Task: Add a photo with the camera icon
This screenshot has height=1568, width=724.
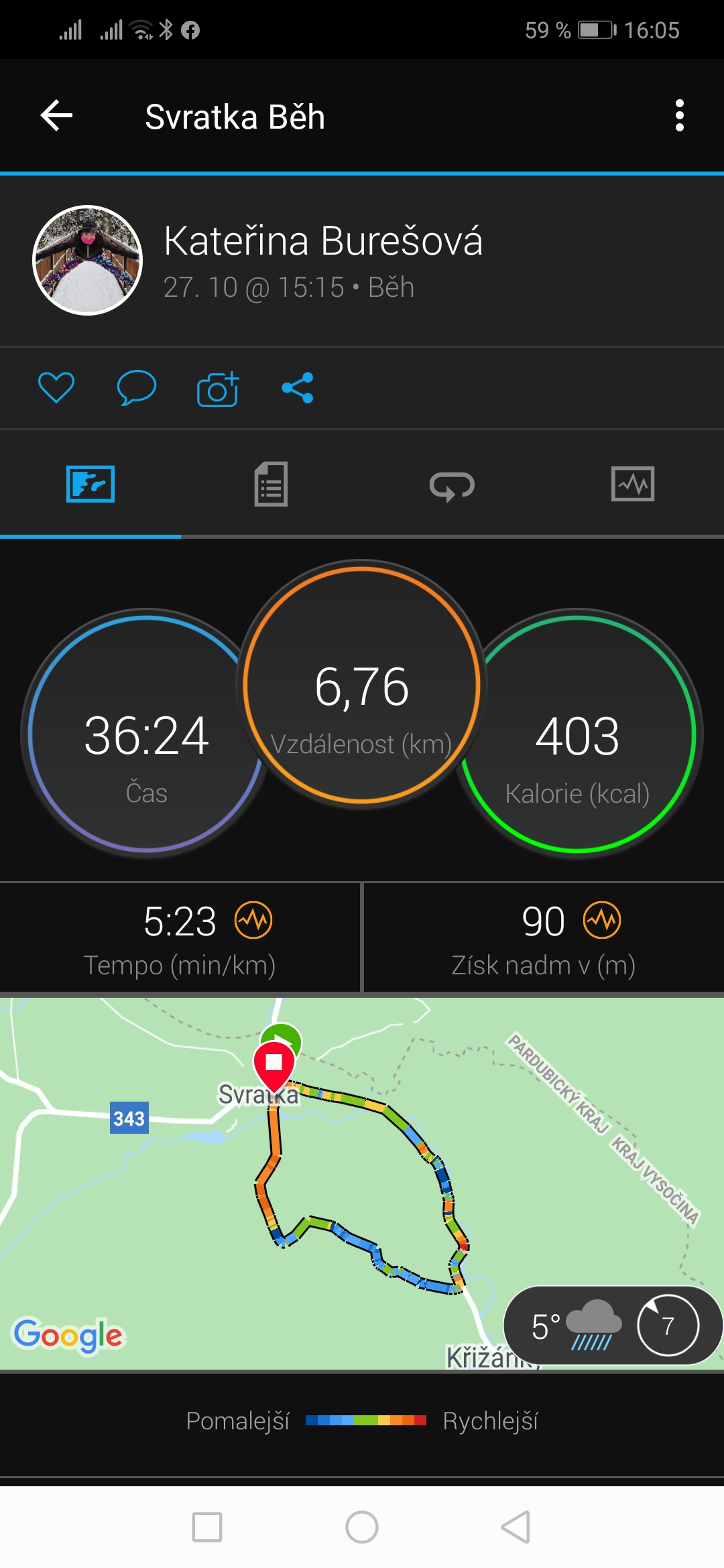Action: click(218, 388)
